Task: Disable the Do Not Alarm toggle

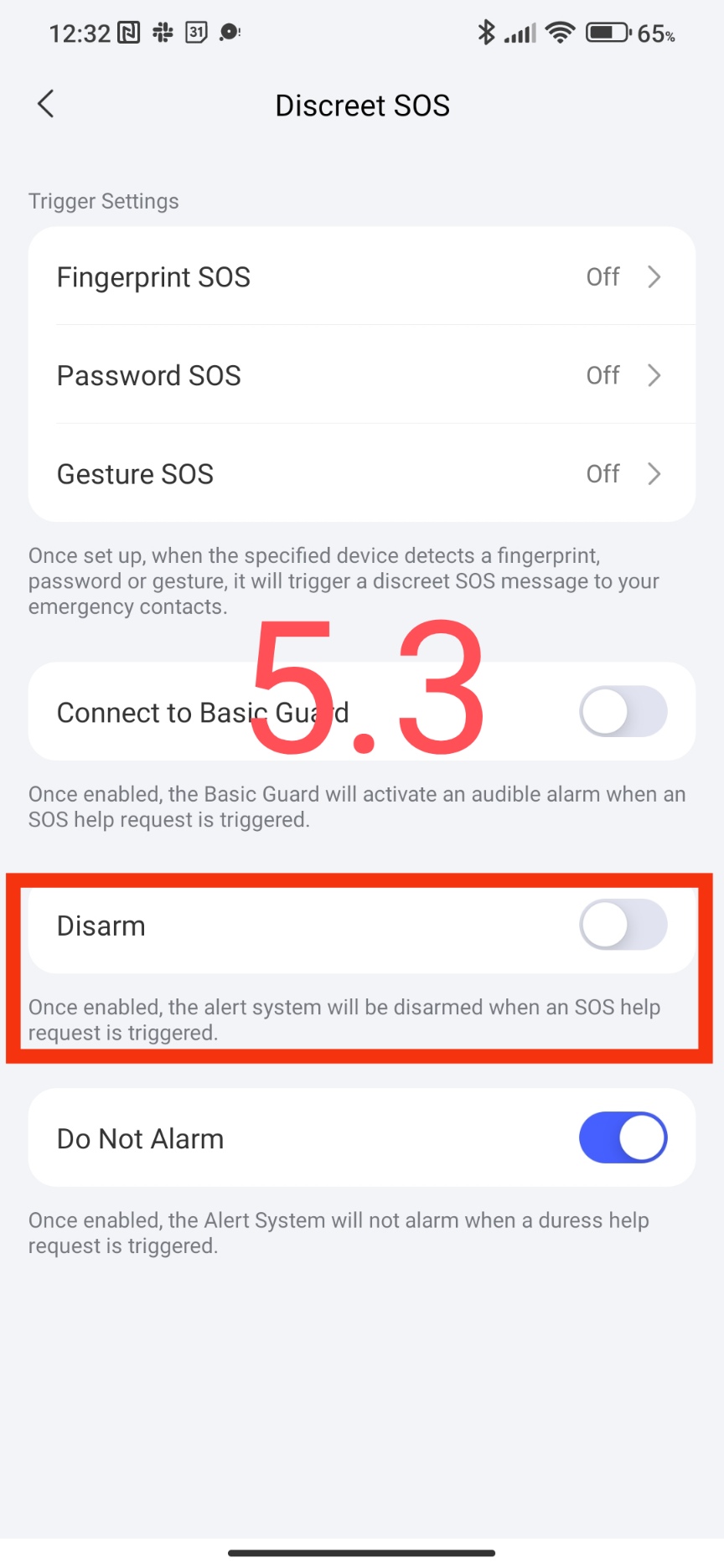Action: [623, 1137]
